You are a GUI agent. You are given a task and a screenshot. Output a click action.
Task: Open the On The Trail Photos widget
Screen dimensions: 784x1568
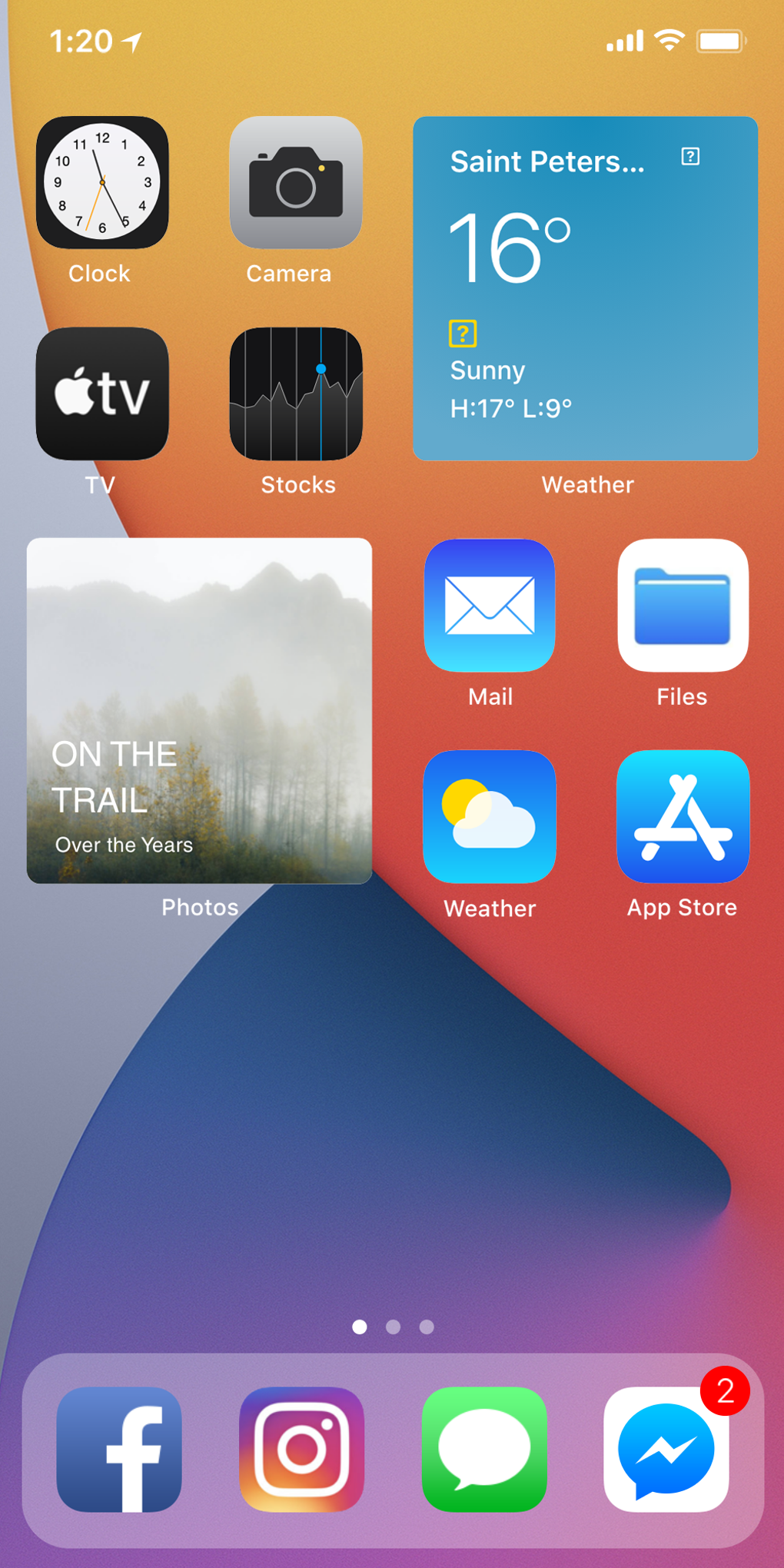coord(200,711)
